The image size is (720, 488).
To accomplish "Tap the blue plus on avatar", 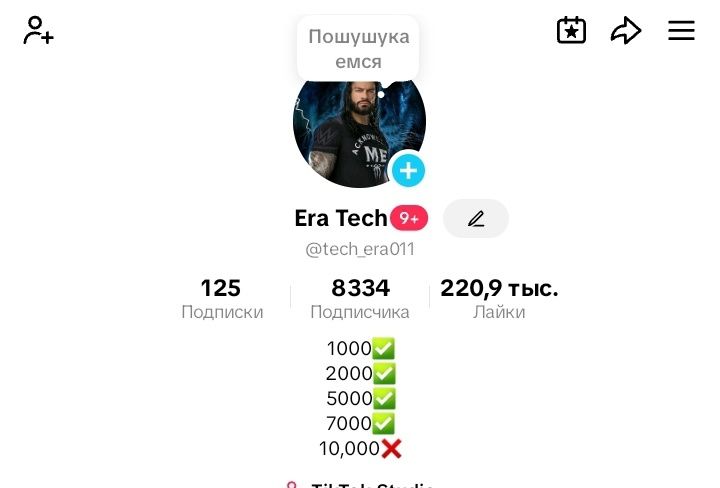I will pos(408,171).
